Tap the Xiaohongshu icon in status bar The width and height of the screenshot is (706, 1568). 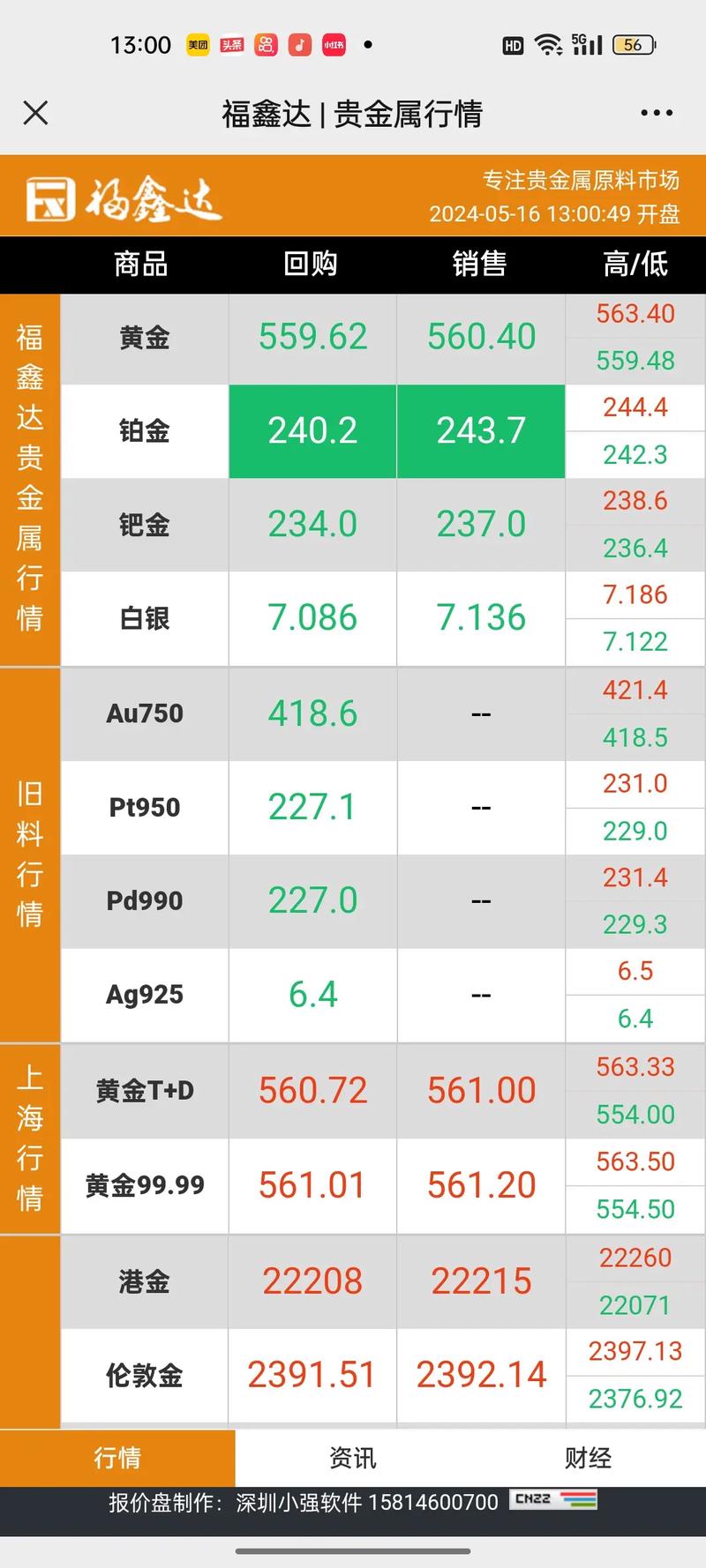pos(333,46)
